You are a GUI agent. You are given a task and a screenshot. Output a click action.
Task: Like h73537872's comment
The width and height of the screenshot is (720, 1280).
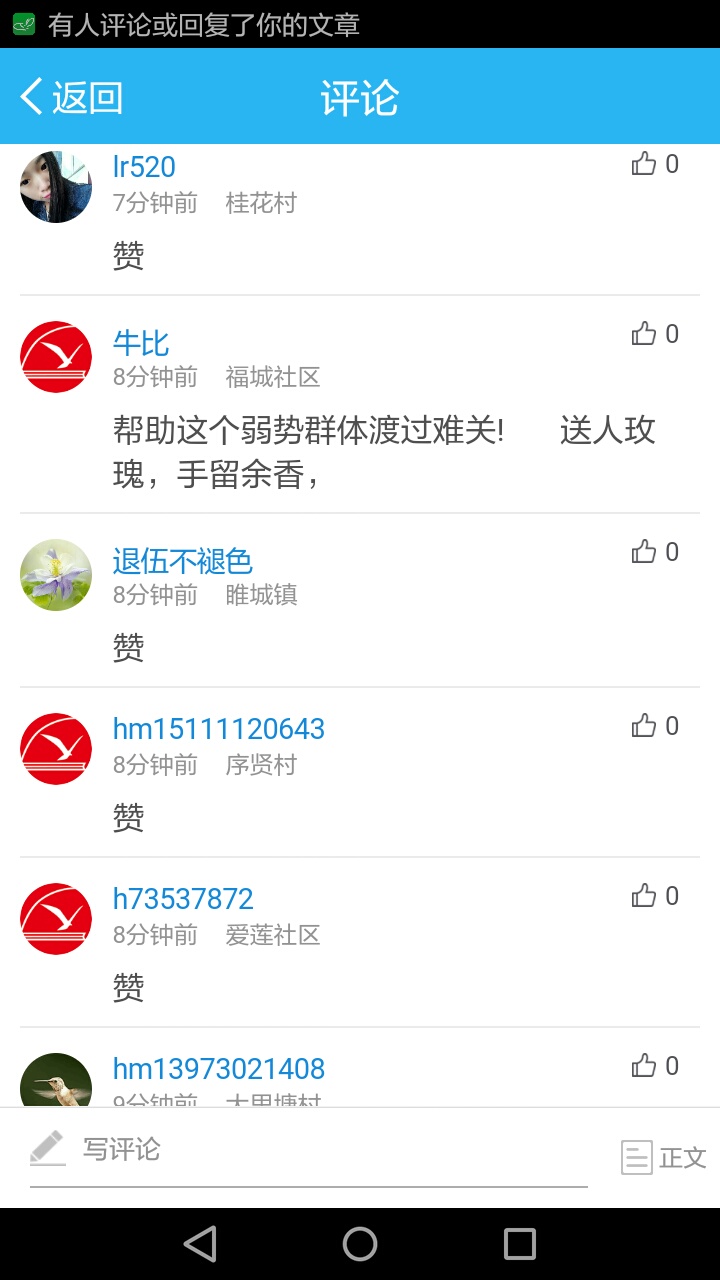point(645,896)
